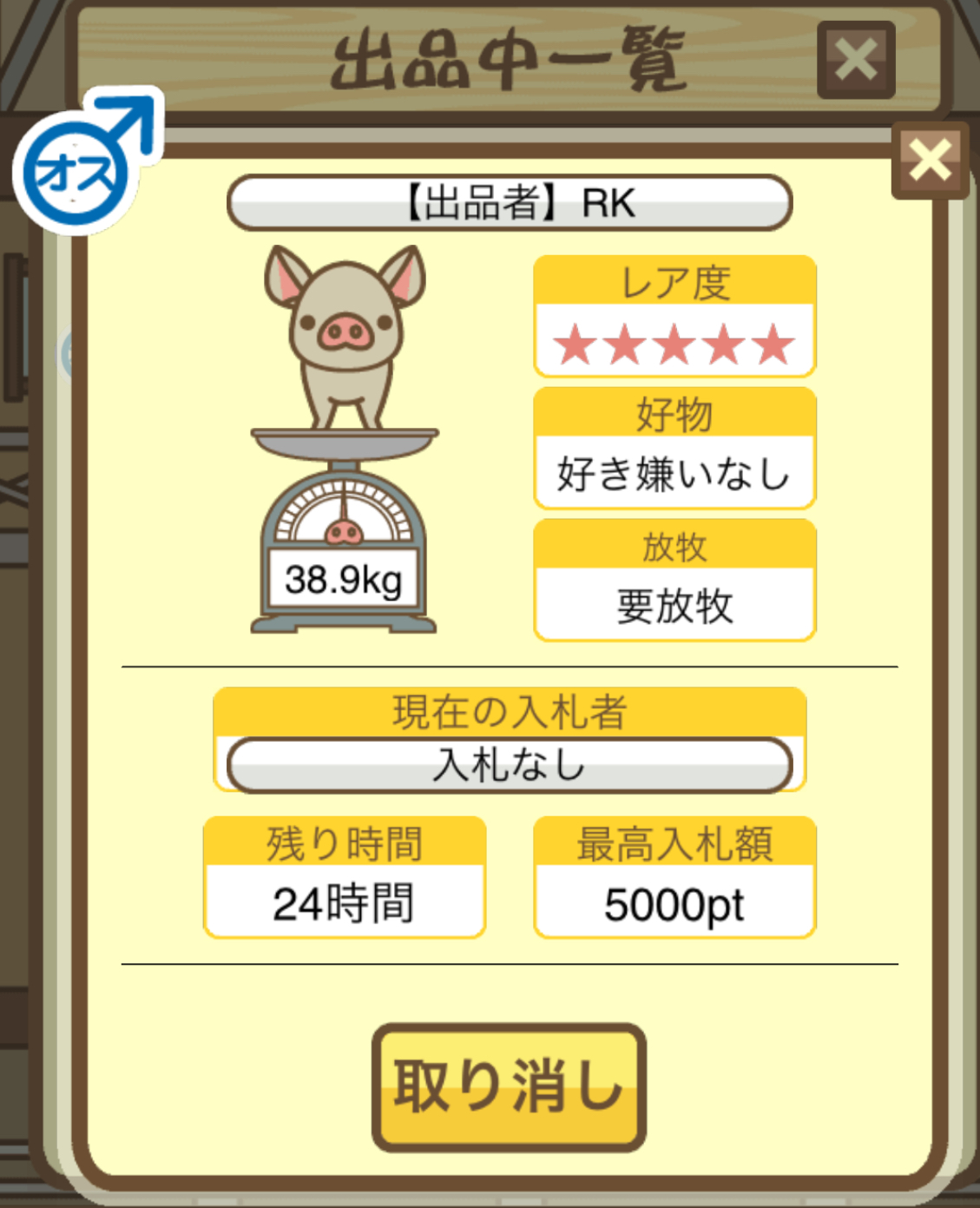This screenshot has width=980, height=1208.
Task: Tap the 取り消し cancel listing button
Action: (x=509, y=1087)
